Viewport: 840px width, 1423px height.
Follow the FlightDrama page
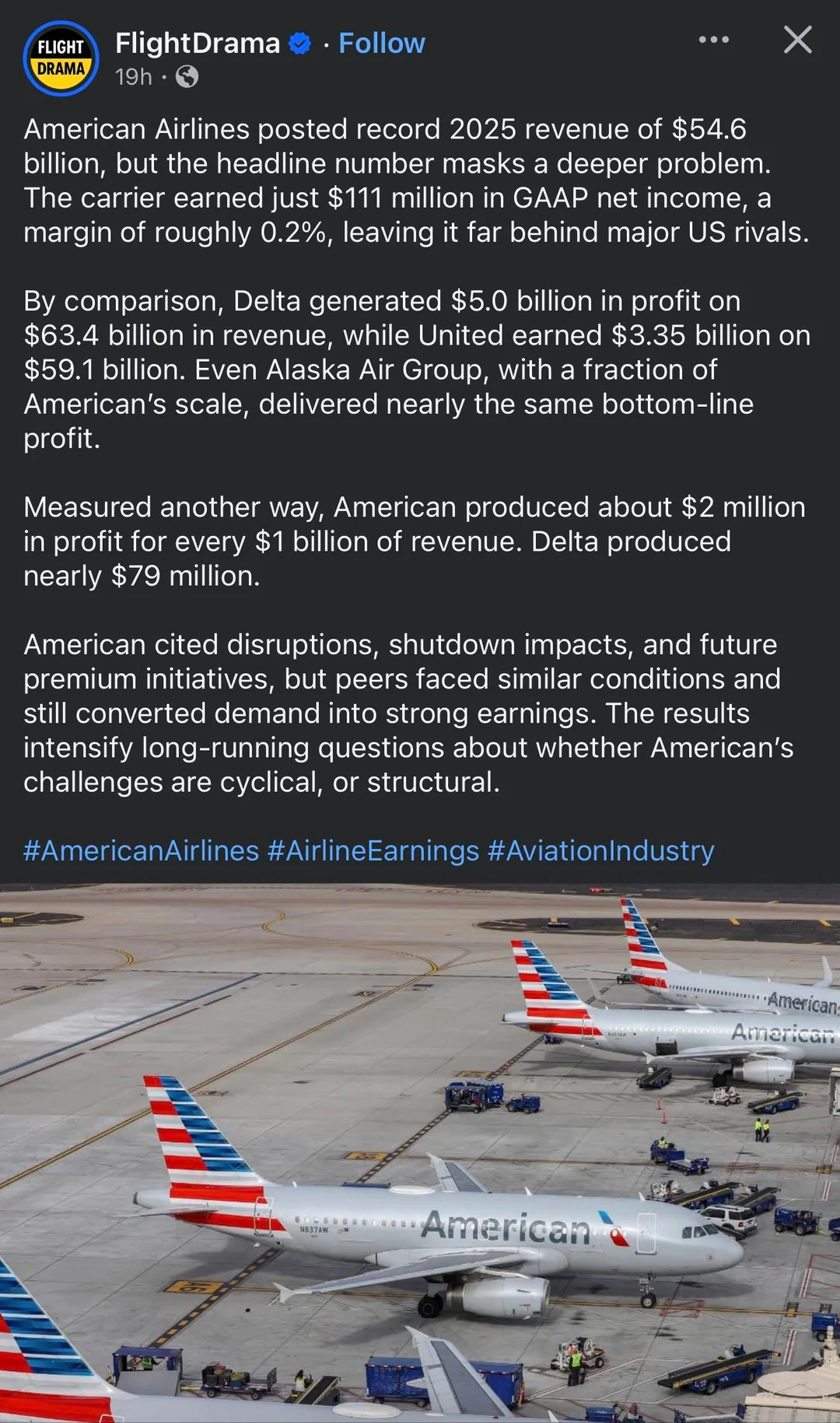point(381,43)
